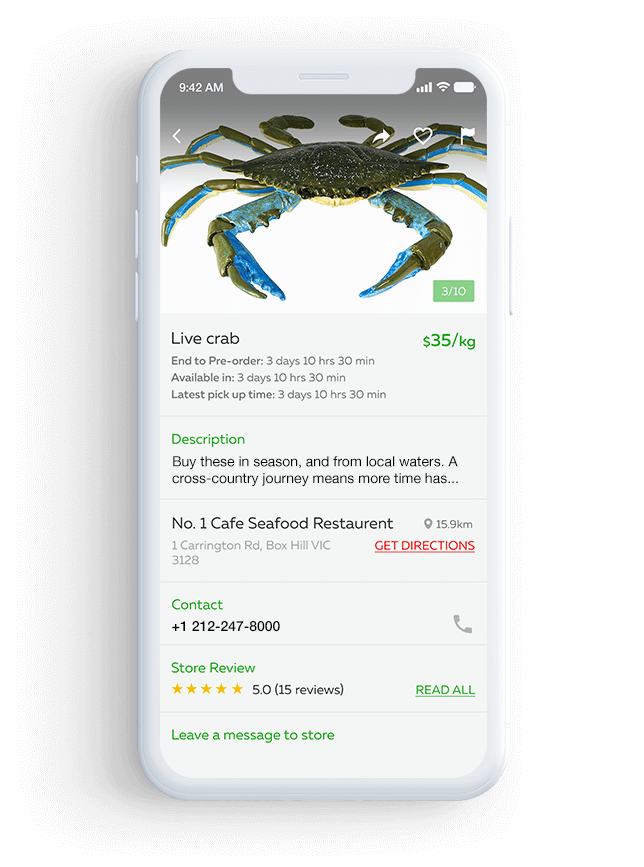644x867 pixels.
Task: Open READ ALL store reviews
Action: (x=445, y=690)
